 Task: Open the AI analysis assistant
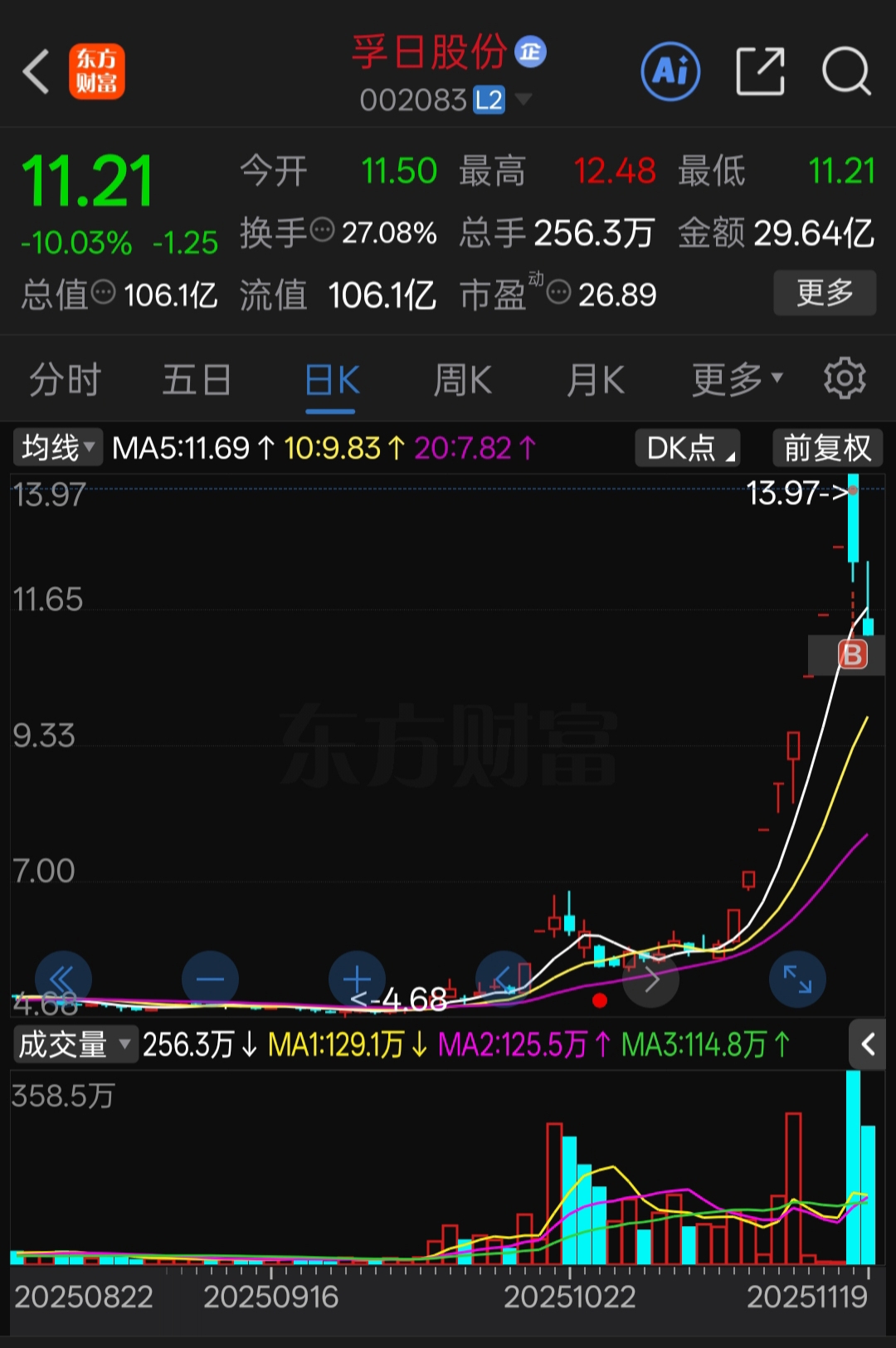pos(670,71)
